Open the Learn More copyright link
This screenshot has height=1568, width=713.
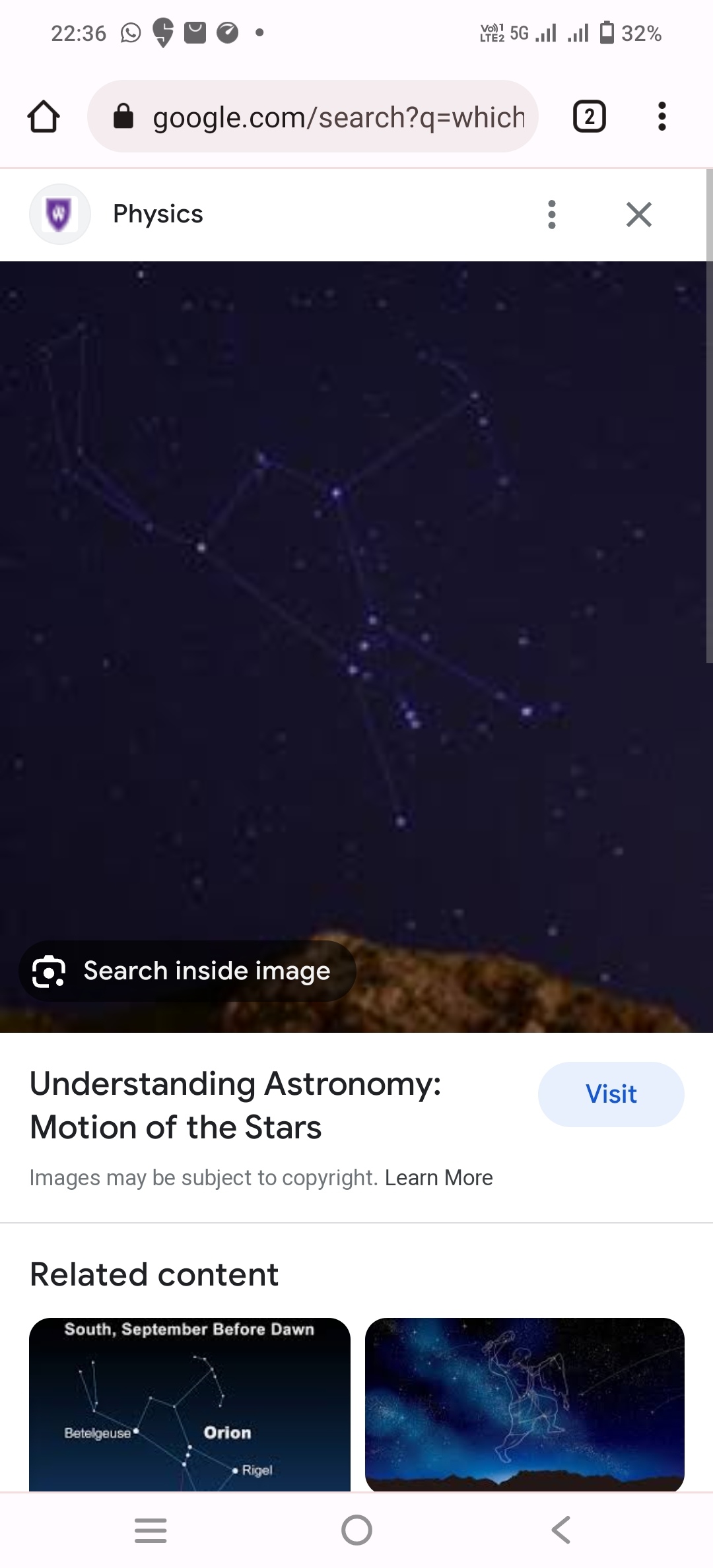[438, 1177]
